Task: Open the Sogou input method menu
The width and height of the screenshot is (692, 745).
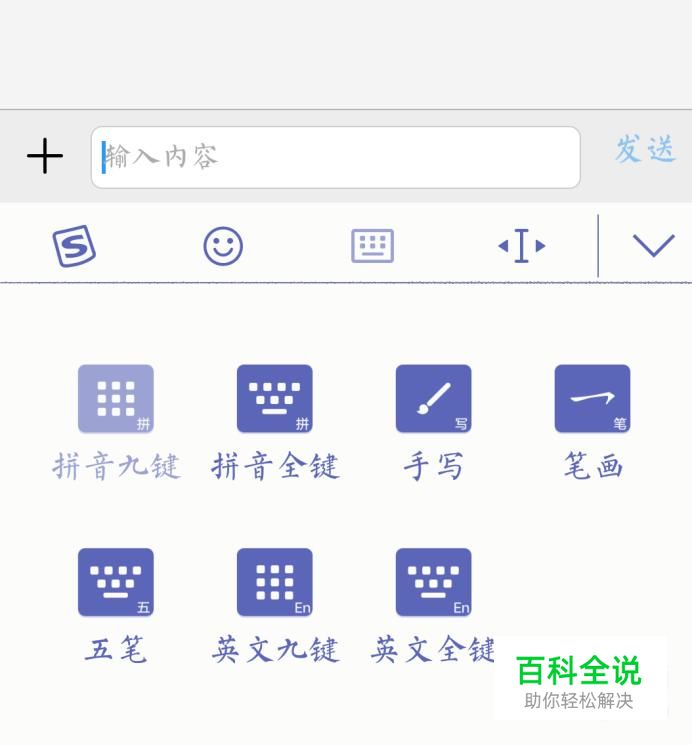Action: pos(74,245)
